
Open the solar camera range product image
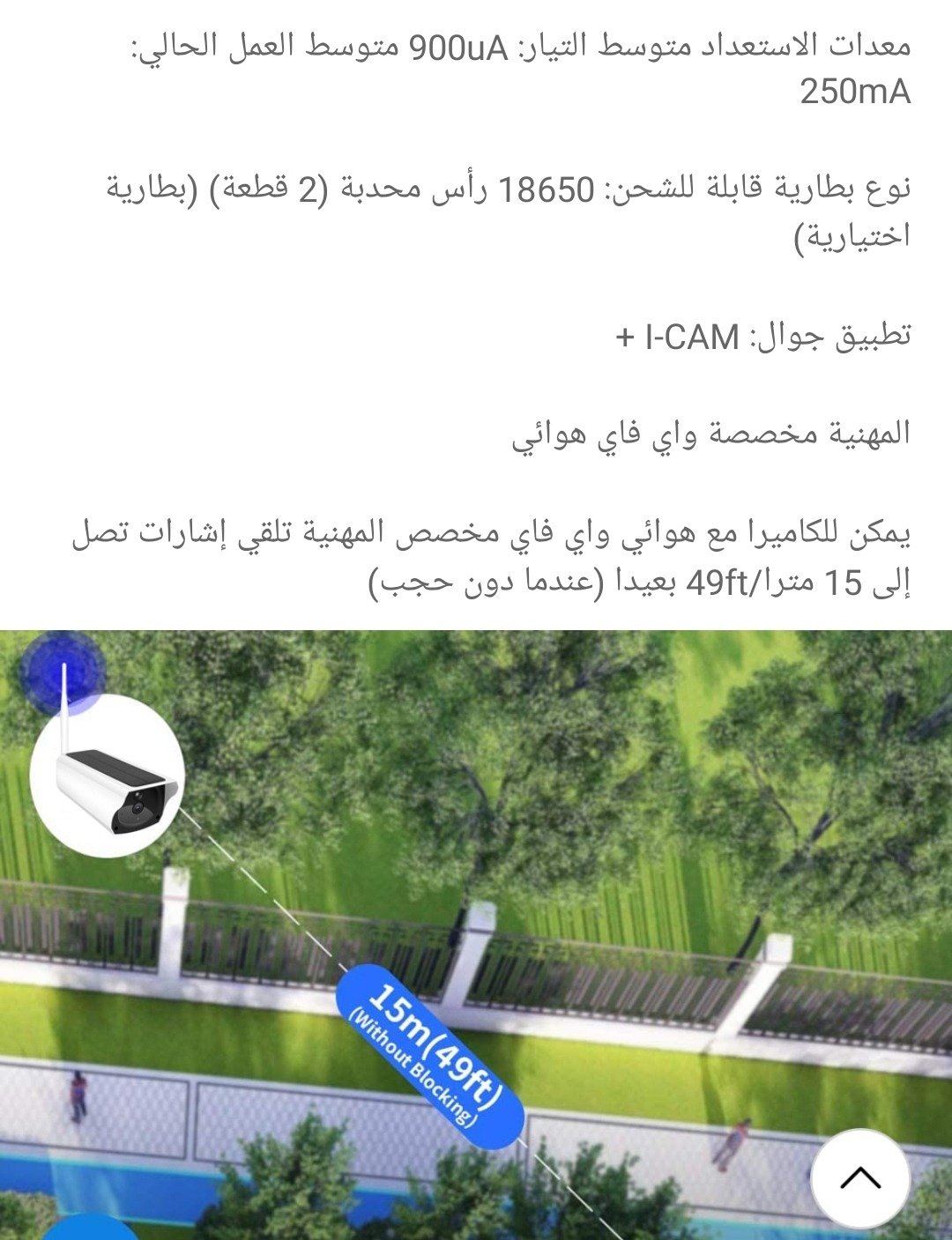pos(476,935)
